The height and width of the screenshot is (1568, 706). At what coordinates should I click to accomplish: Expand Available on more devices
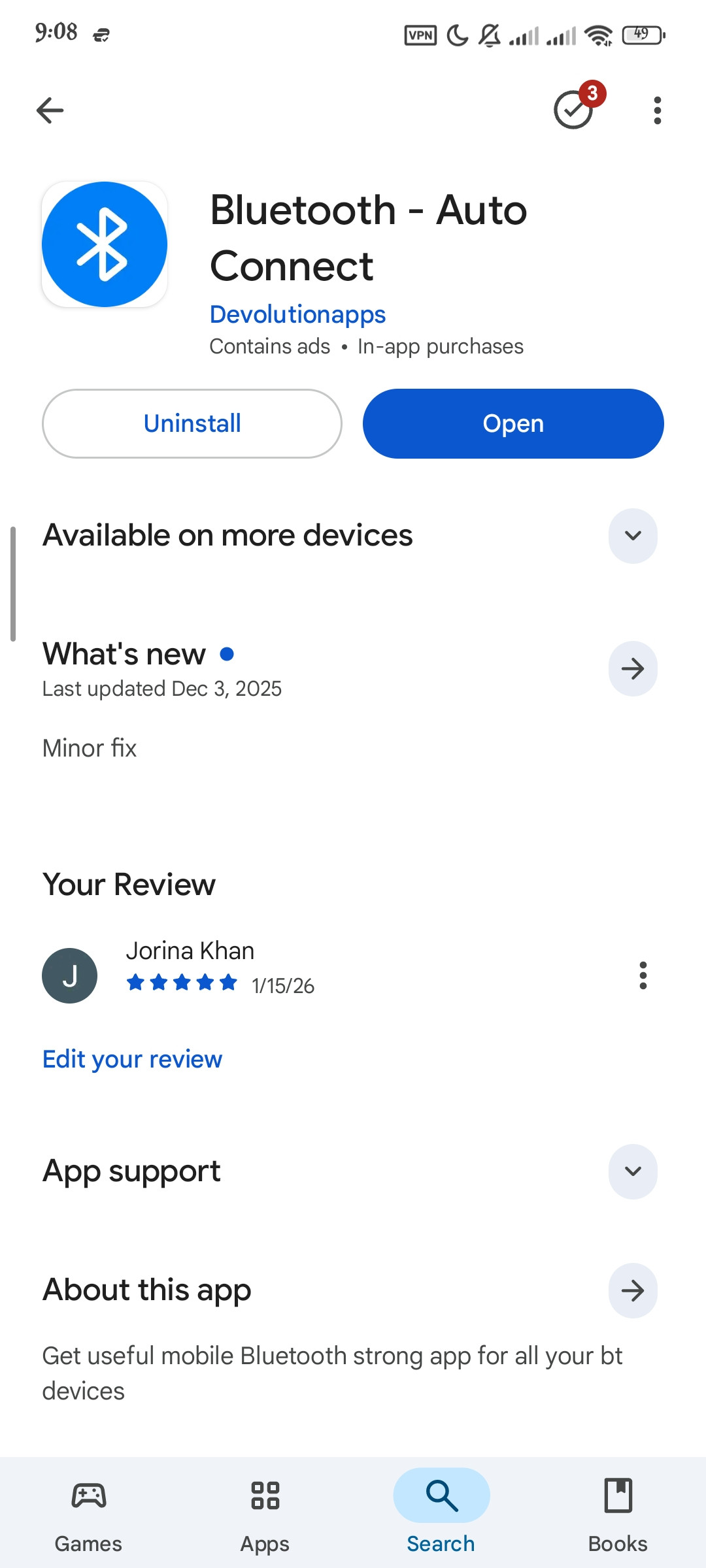(632, 536)
